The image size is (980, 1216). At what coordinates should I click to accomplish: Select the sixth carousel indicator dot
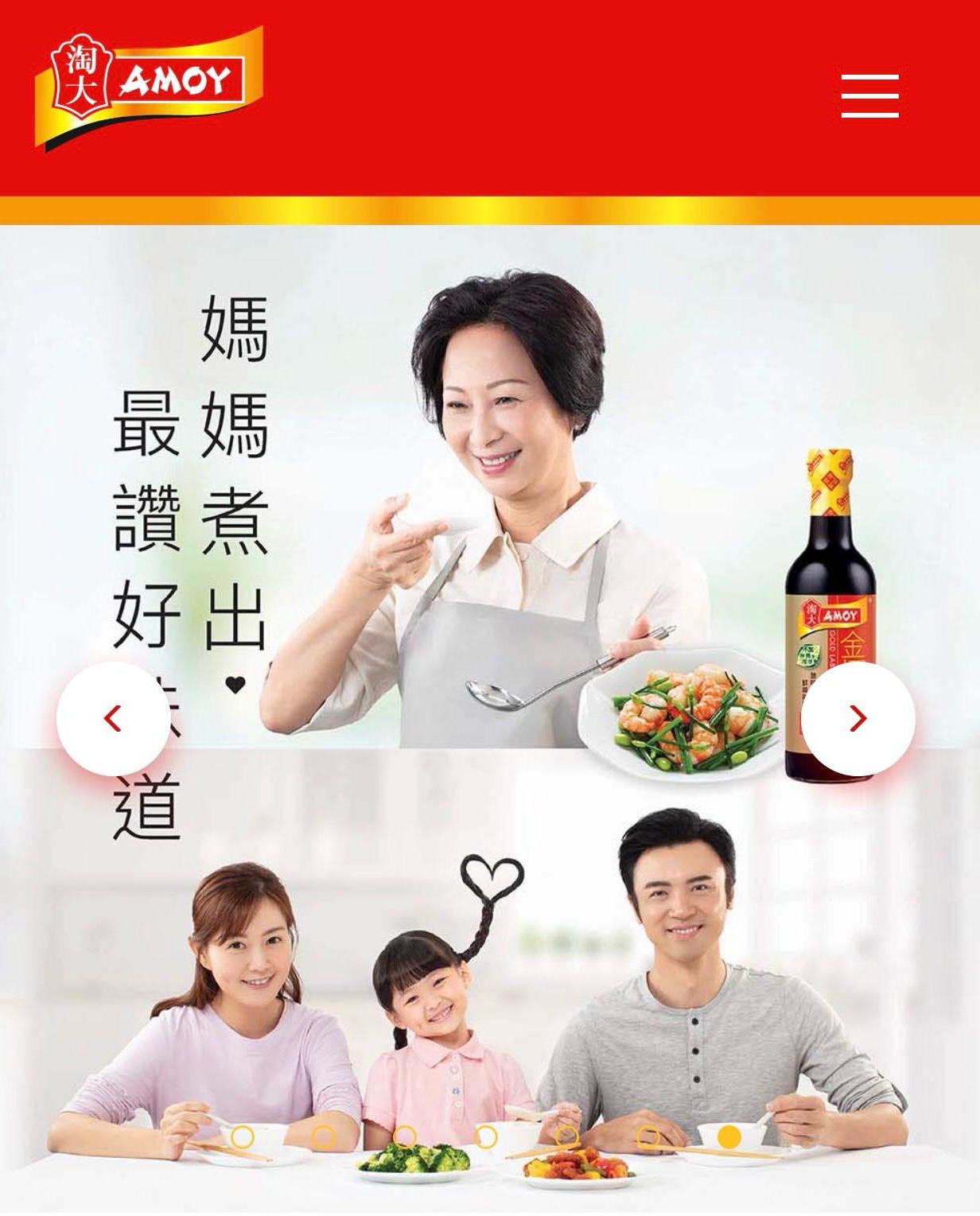coord(647,1137)
